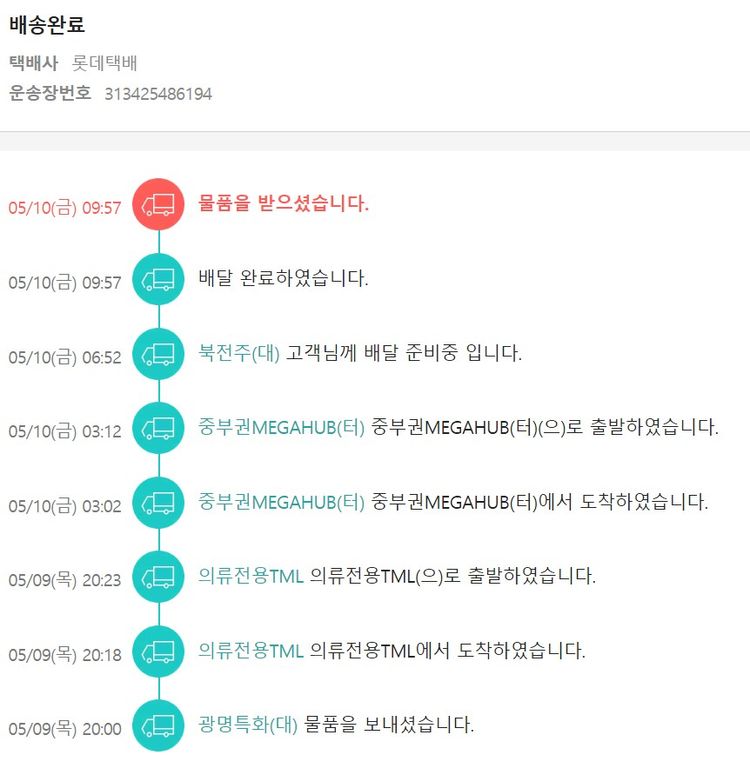Viewport: 750px width, 767px height.
Task: Tap 중부권MEGAHUB(터) link in the 03:12 departure entry
Action: coord(282,427)
